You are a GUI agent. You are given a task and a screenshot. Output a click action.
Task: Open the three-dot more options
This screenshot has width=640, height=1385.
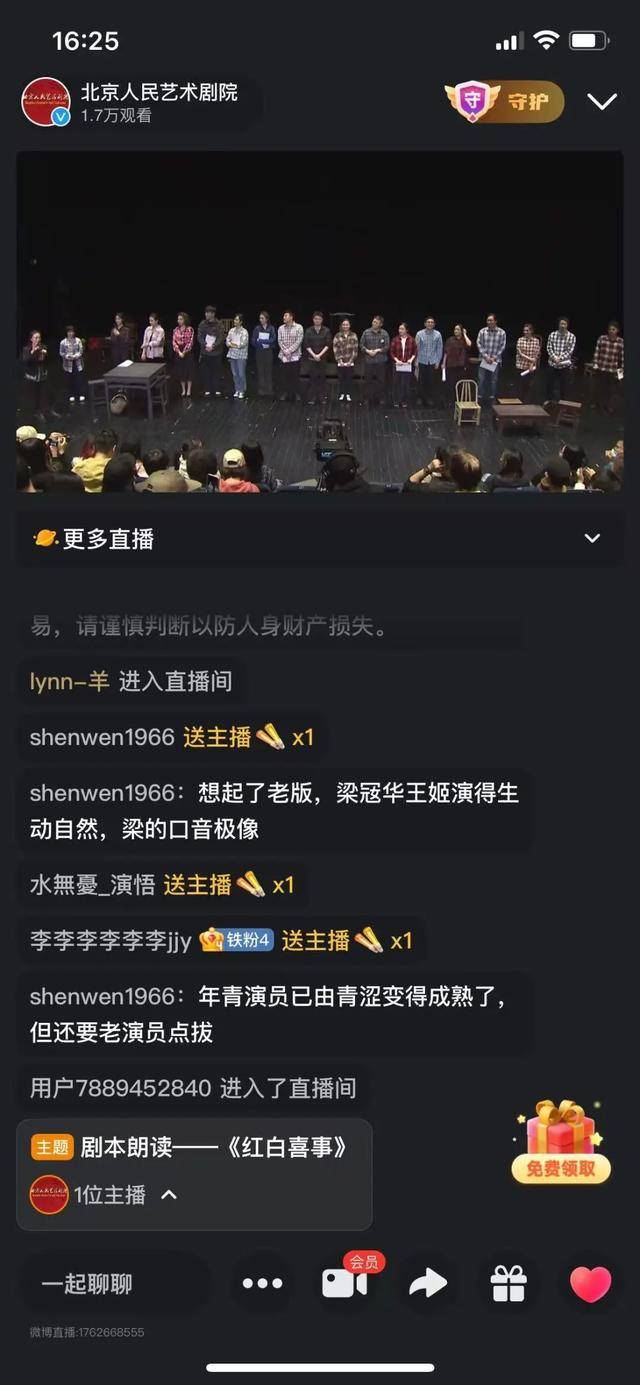coord(262,1284)
